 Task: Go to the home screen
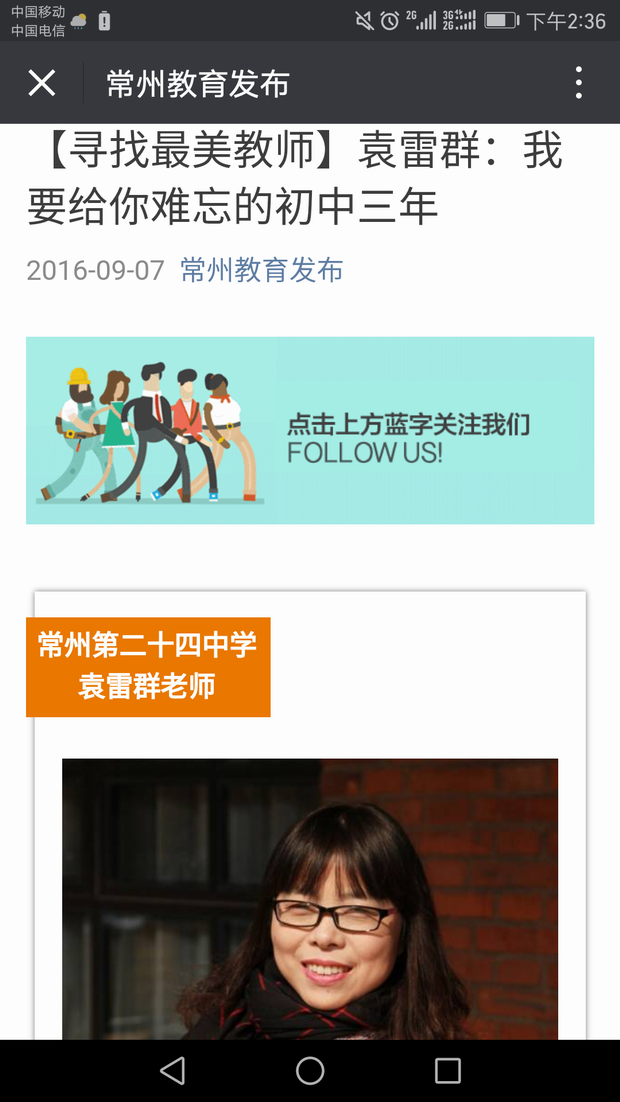(310, 1071)
